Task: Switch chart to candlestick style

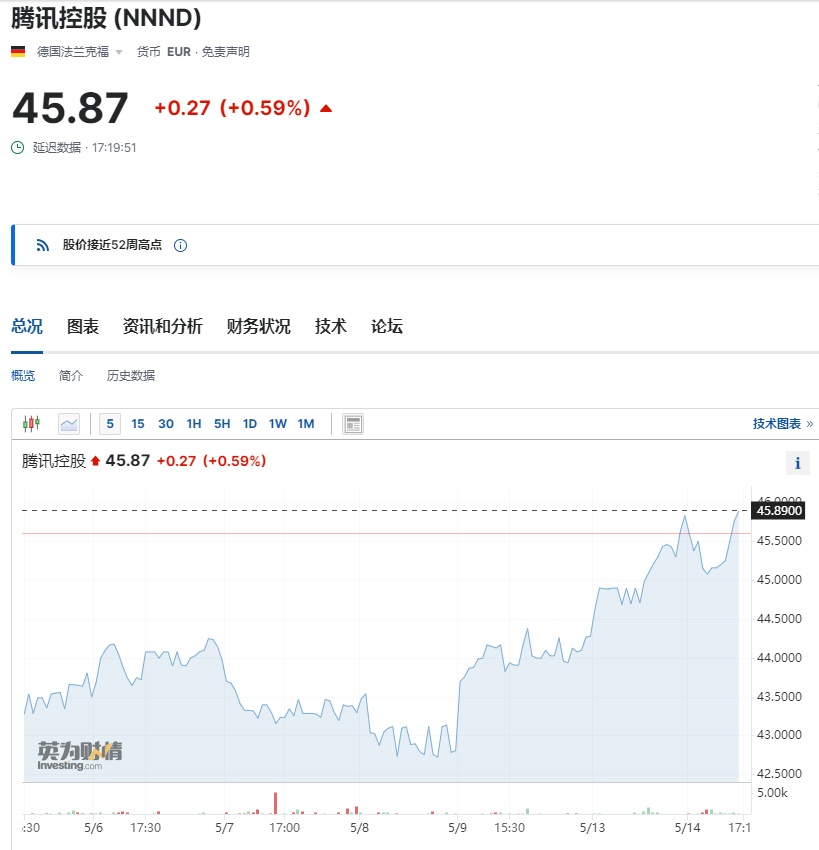Action: [x=31, y=424]
